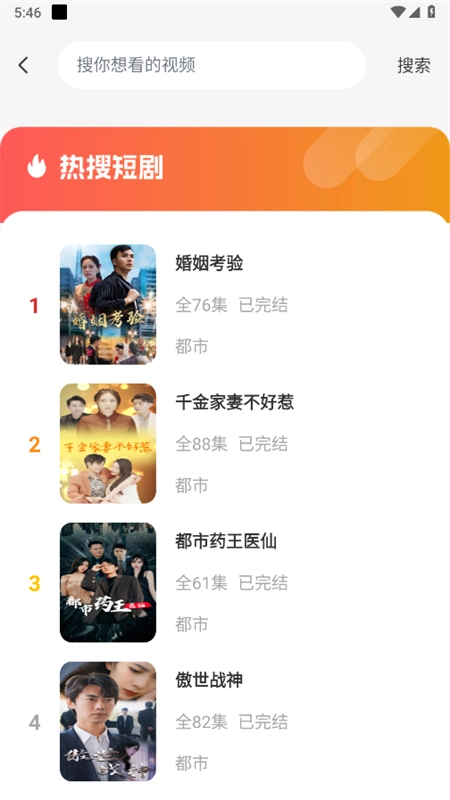This screenshot has height=800, width=450.
Task: Focus the video search box
Action: [x=212, y=65]
